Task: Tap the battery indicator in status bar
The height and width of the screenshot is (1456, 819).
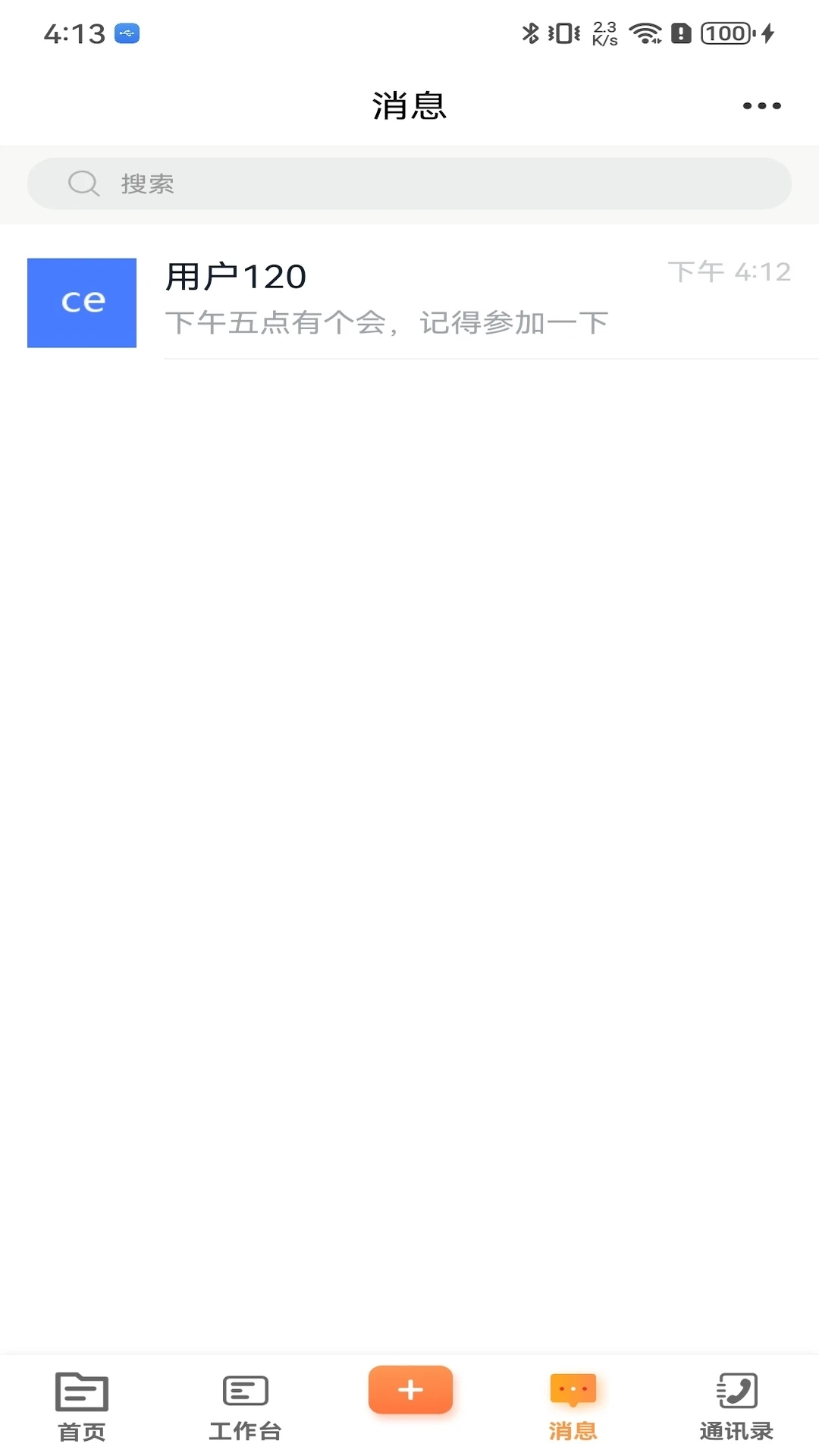Action: 724,33
